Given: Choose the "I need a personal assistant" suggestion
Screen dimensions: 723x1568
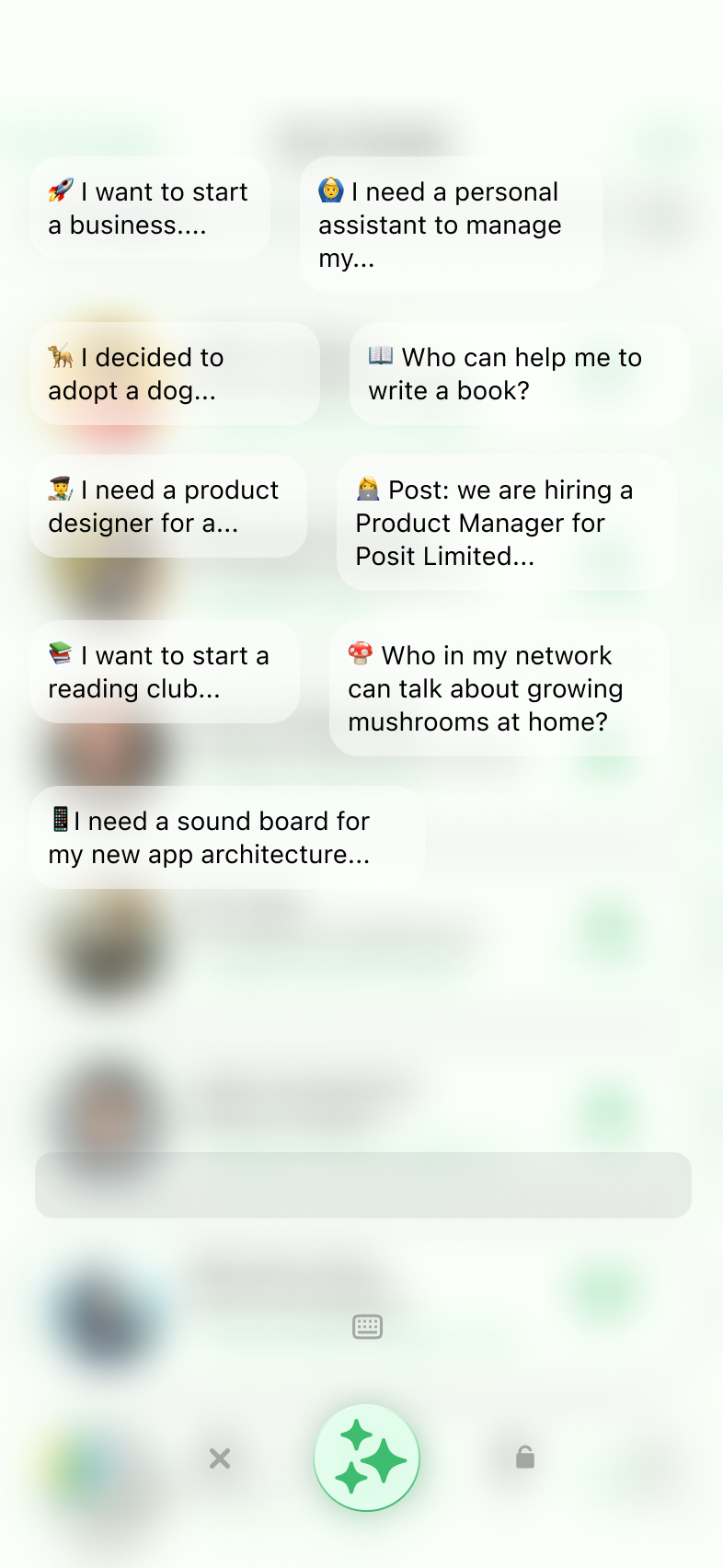Looking at the screenshot, I should 450,225.
